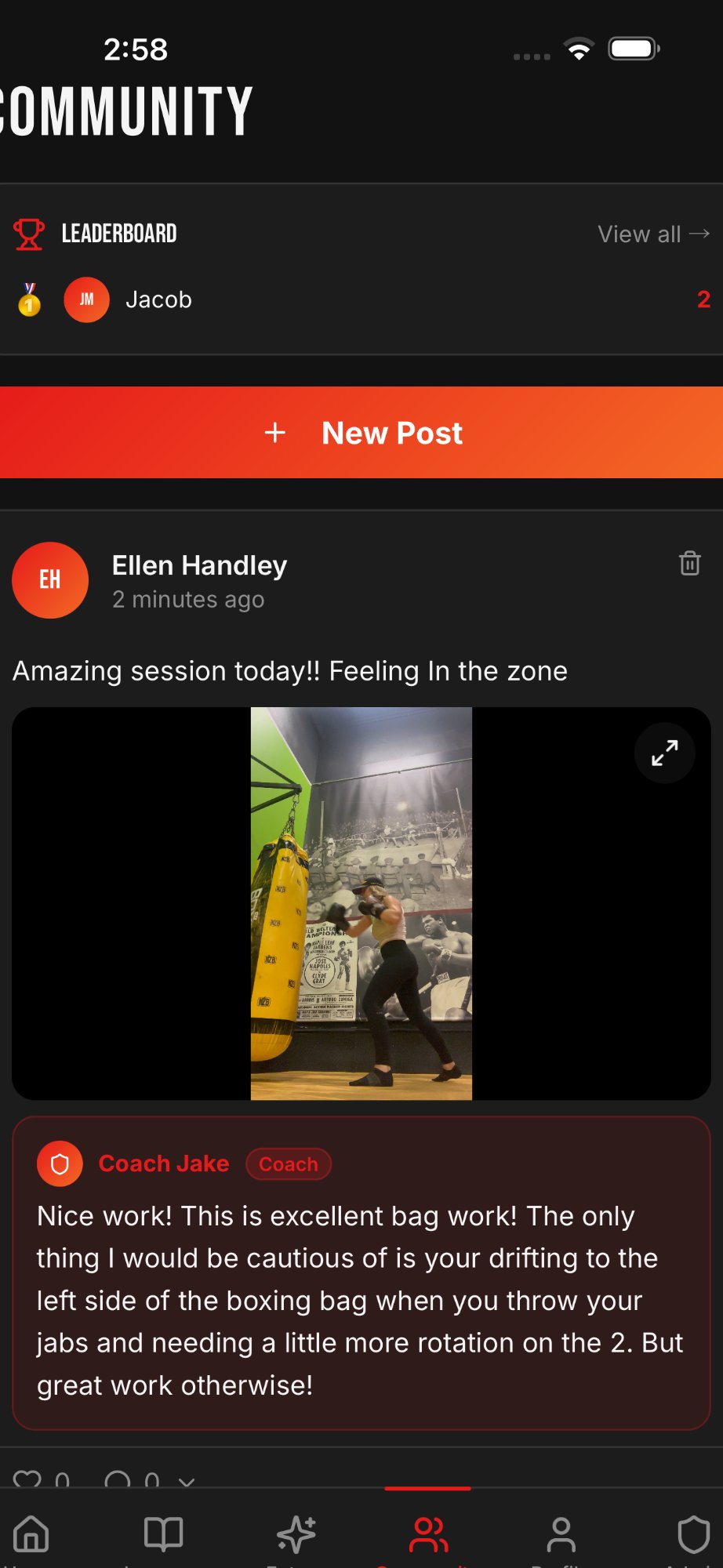Open Jacob's leaderboard entry
Image resolution: width=723 pixels, height=1568 pixels.
click(x=158, y=299)
